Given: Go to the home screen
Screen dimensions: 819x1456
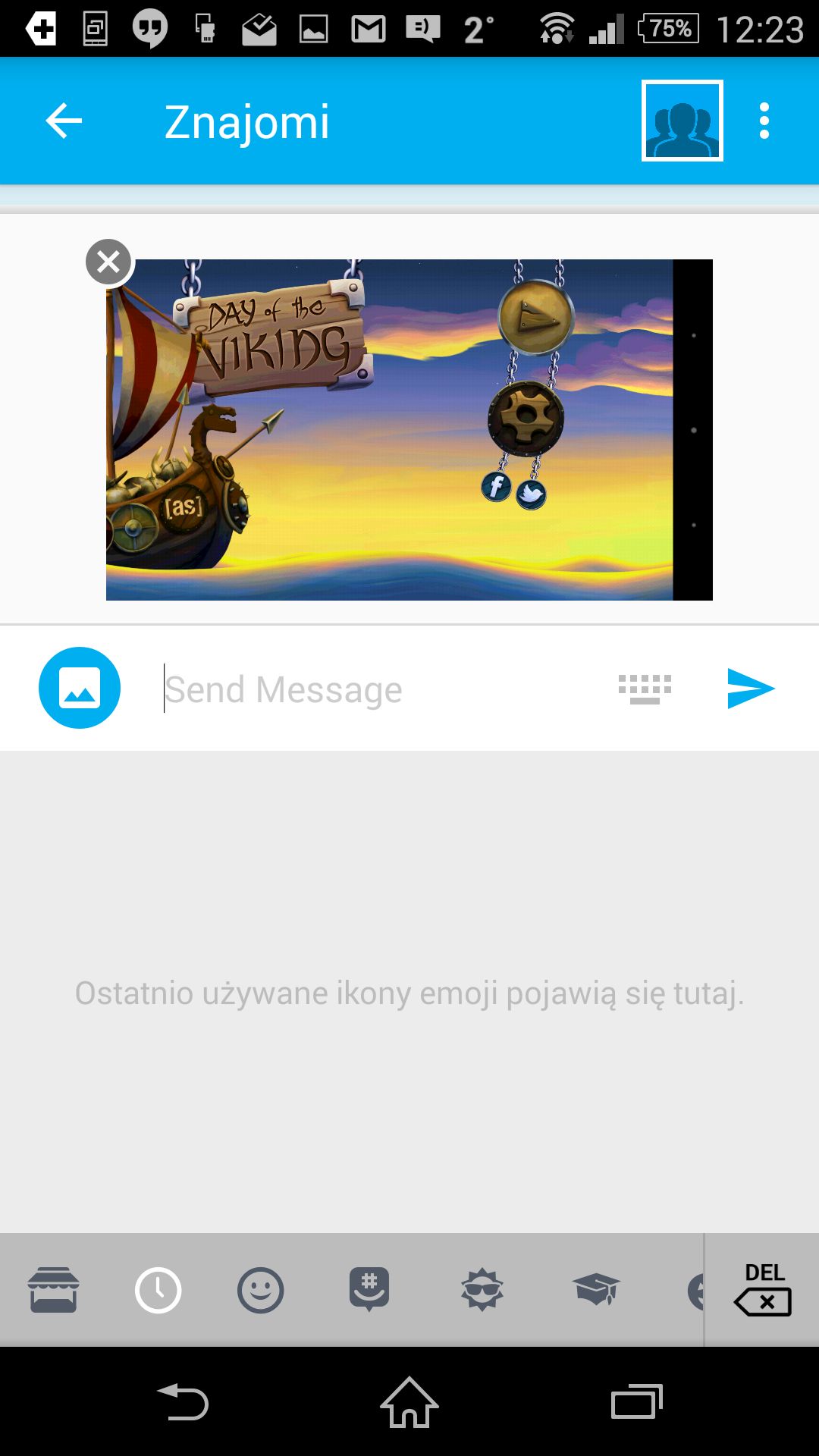Looking at the screenshot, I should 409,1402.
